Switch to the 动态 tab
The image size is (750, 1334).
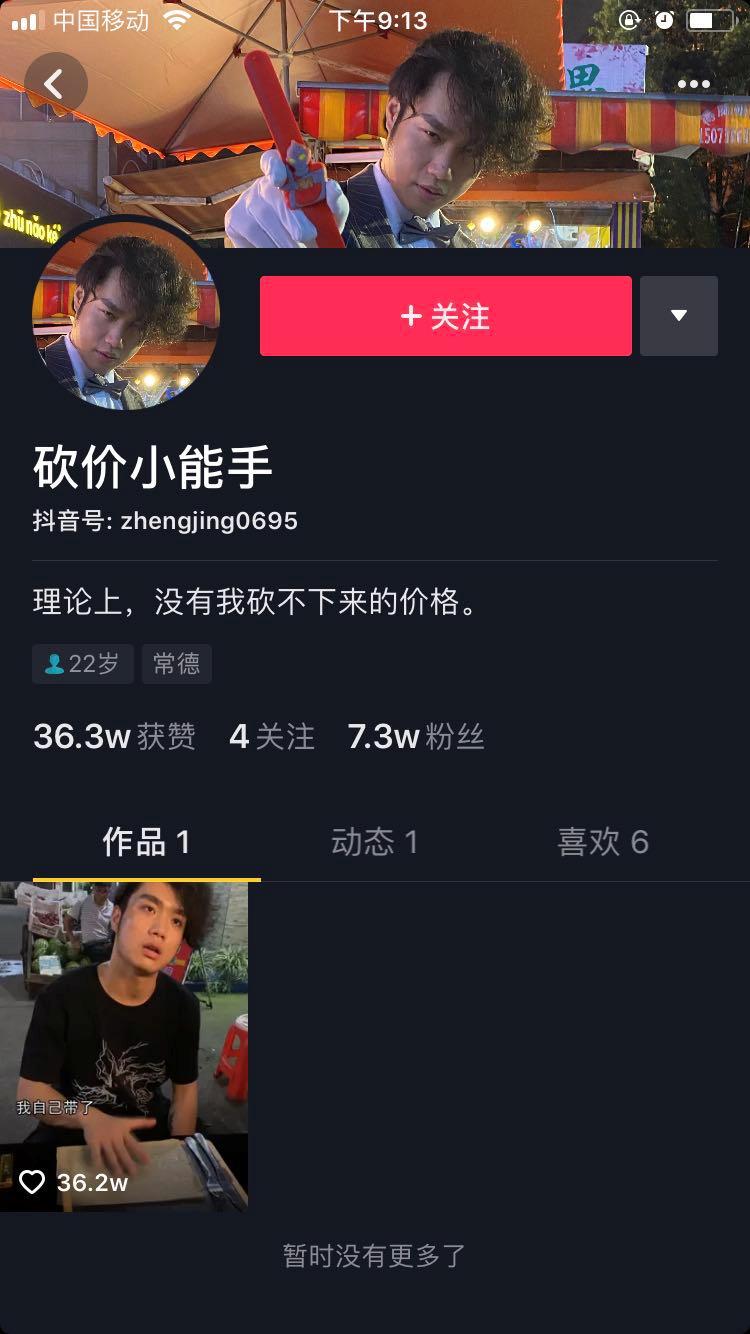(x=375, y=843)
